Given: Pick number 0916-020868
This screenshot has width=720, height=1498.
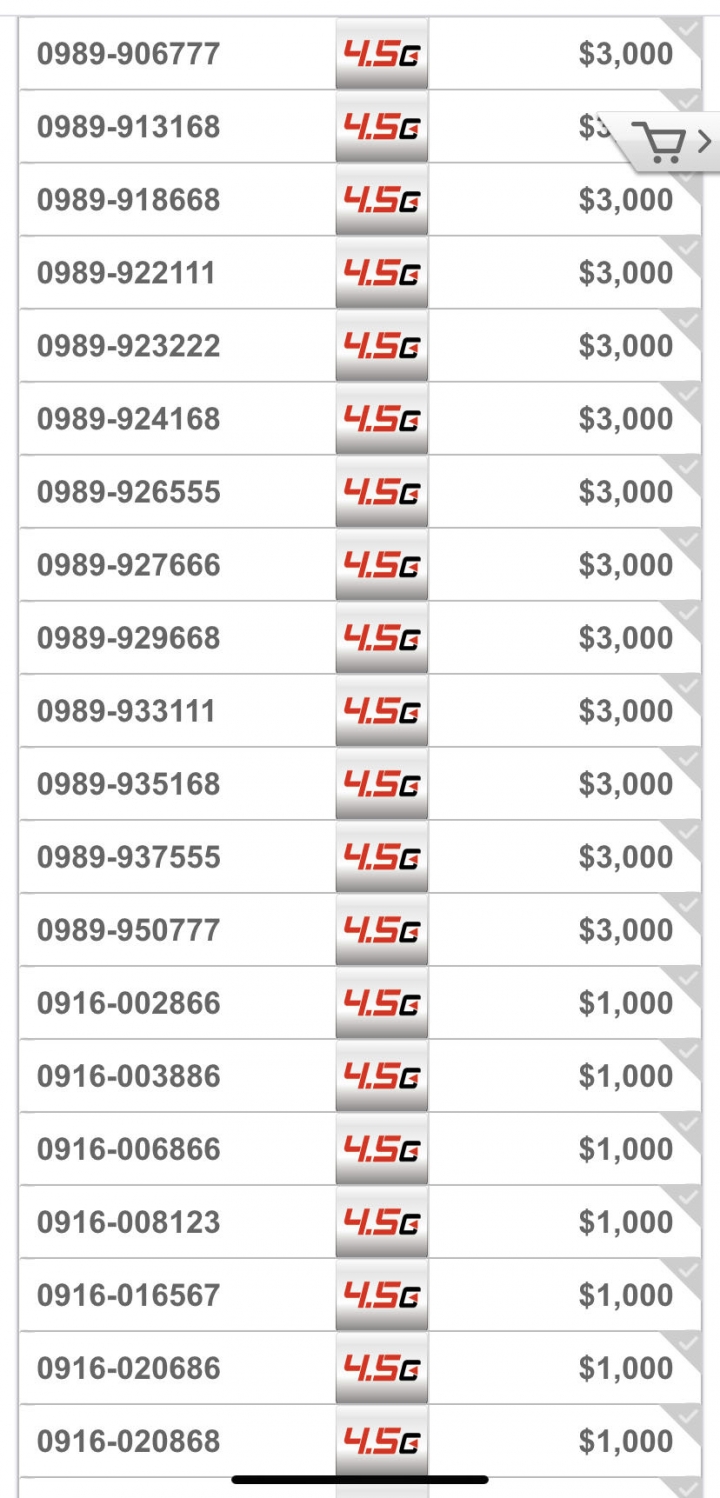Looking at the screenshot, I should click(x=360, y=1441).
